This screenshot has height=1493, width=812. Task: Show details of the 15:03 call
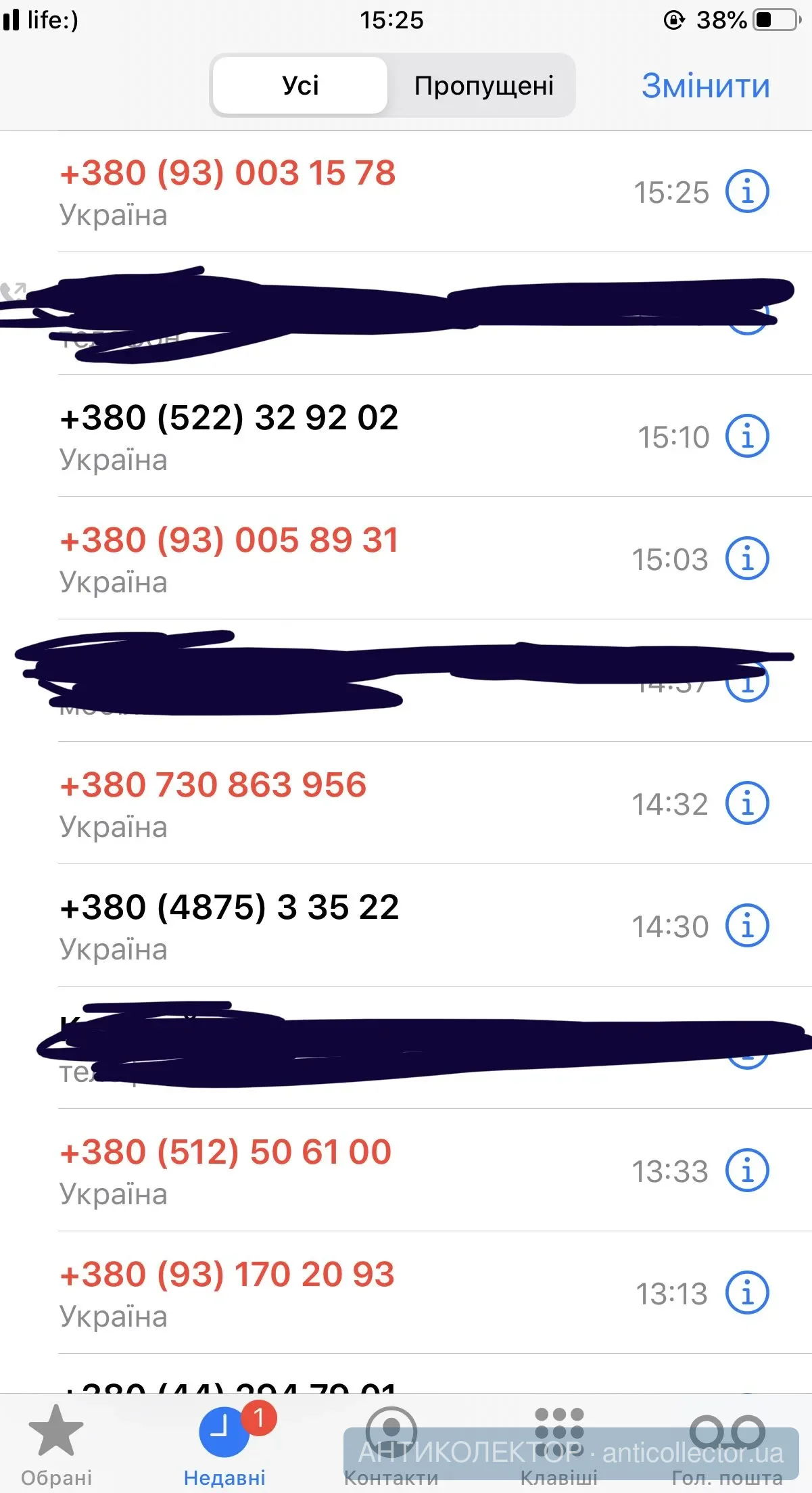tap(746, 559)
